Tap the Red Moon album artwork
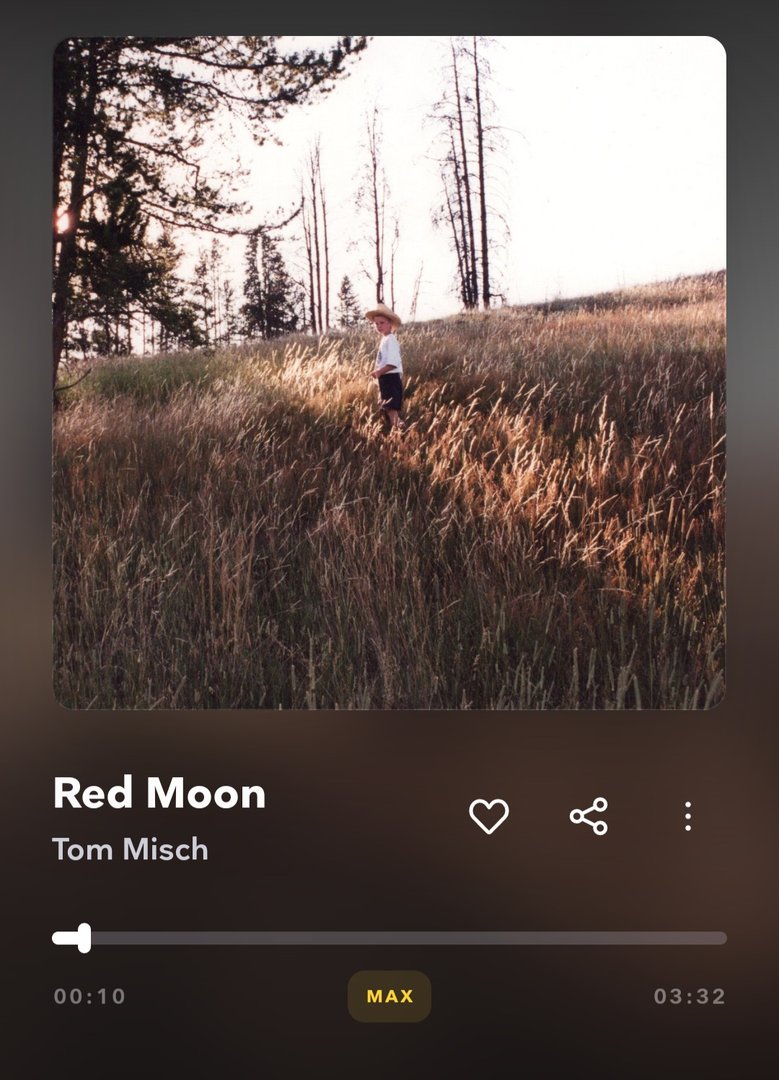This screenshot has width=779, height=1080. point(389,372)
